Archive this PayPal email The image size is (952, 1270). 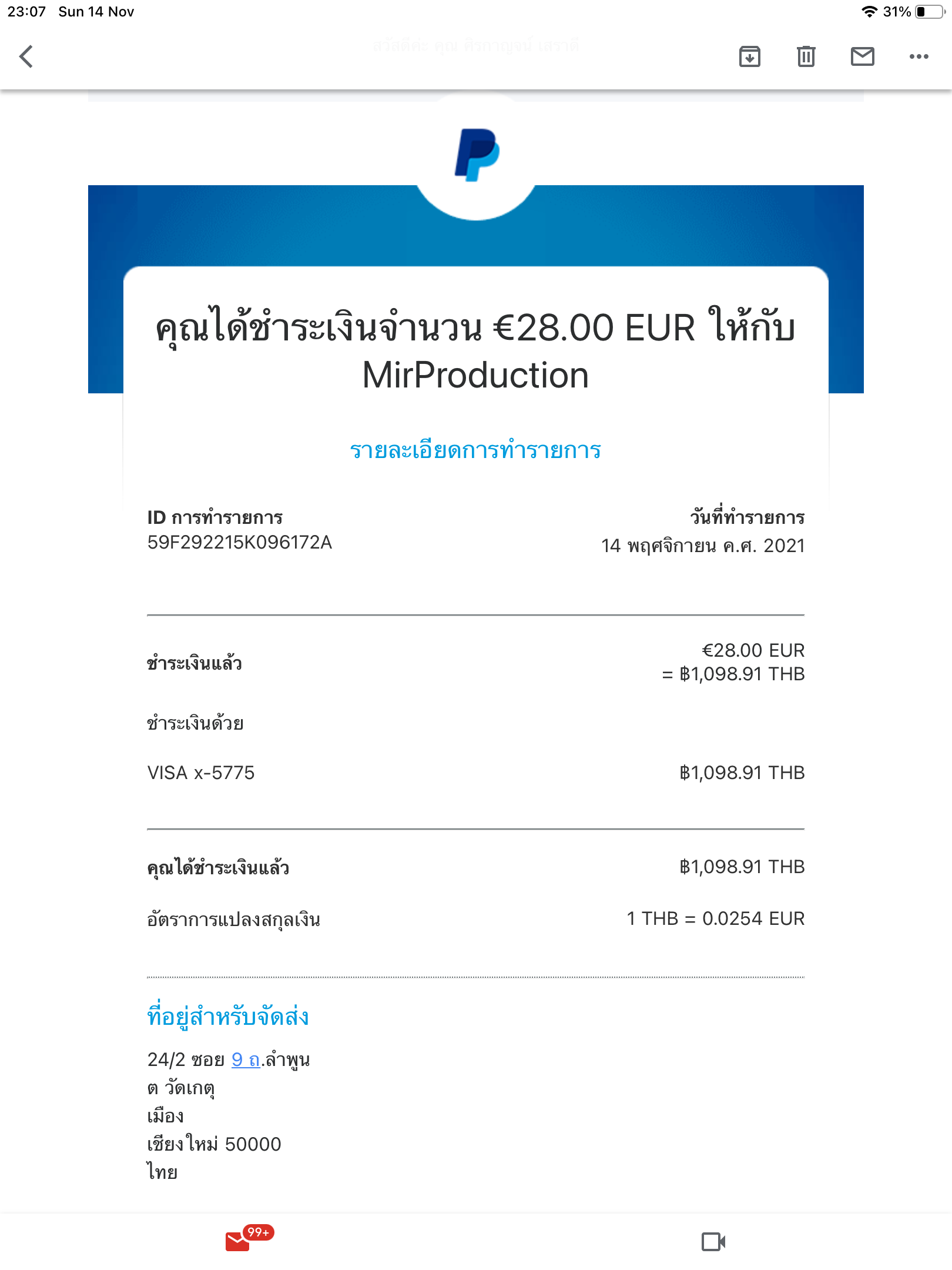(x=749, y=56)
